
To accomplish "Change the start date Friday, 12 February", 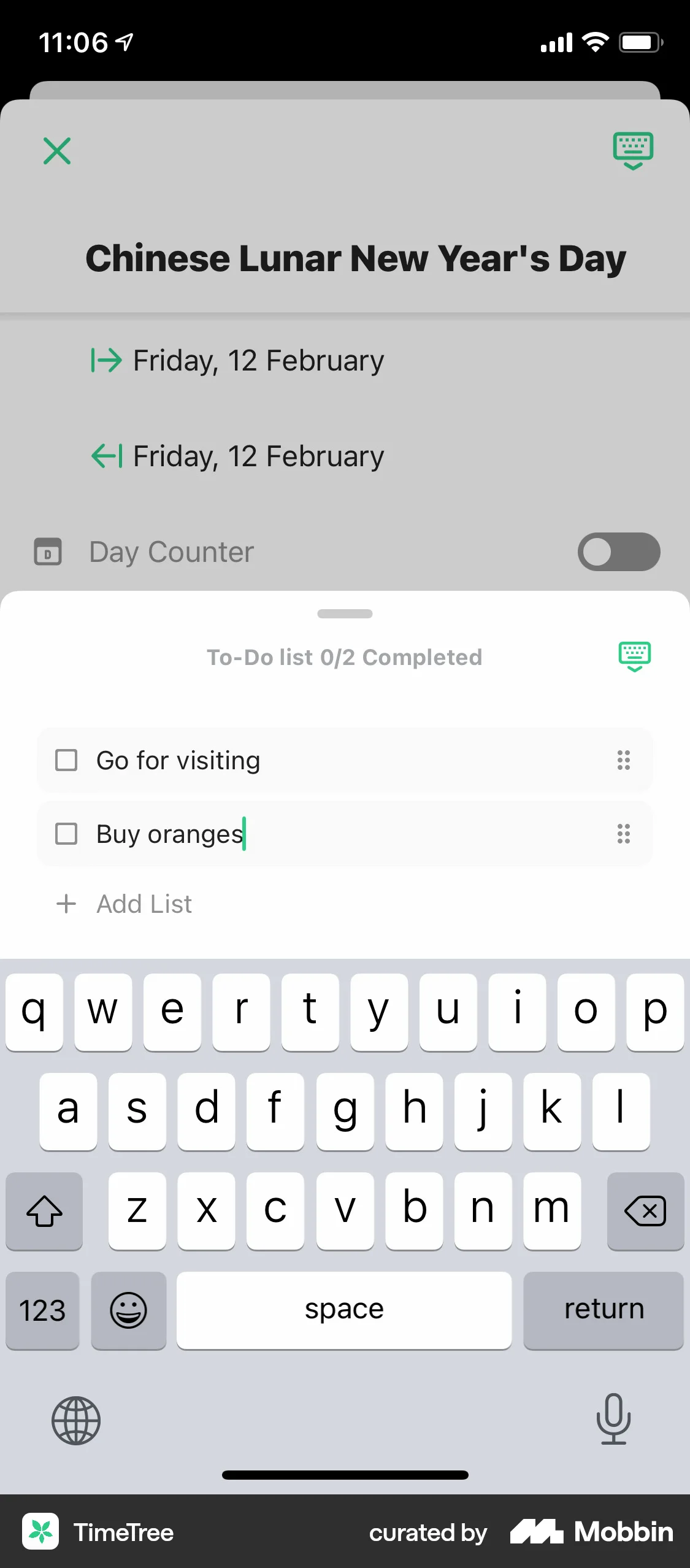I will click(258, 360).
